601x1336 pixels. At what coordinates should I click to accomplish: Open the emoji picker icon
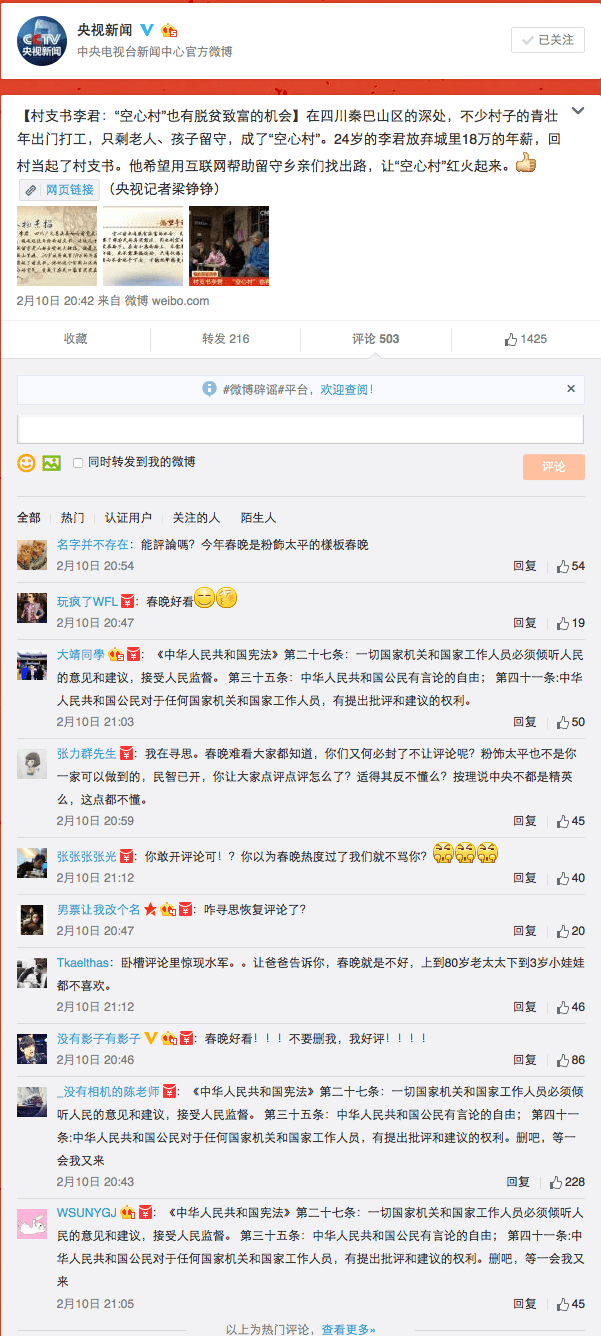click(x=26, y=463)
